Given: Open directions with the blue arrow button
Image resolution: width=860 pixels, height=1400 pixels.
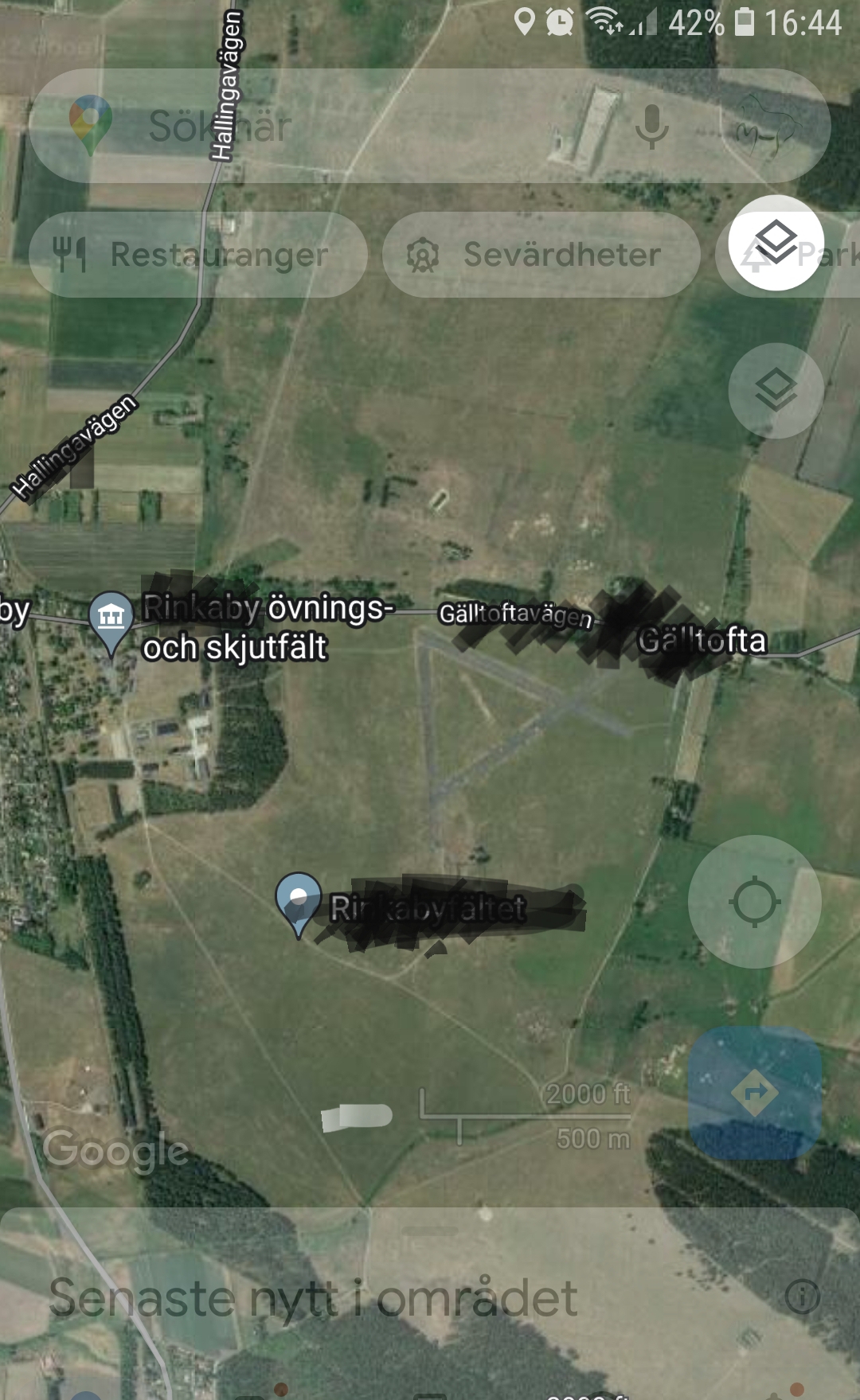Looking at the screenshot, I should click(x=754, y=1092).
